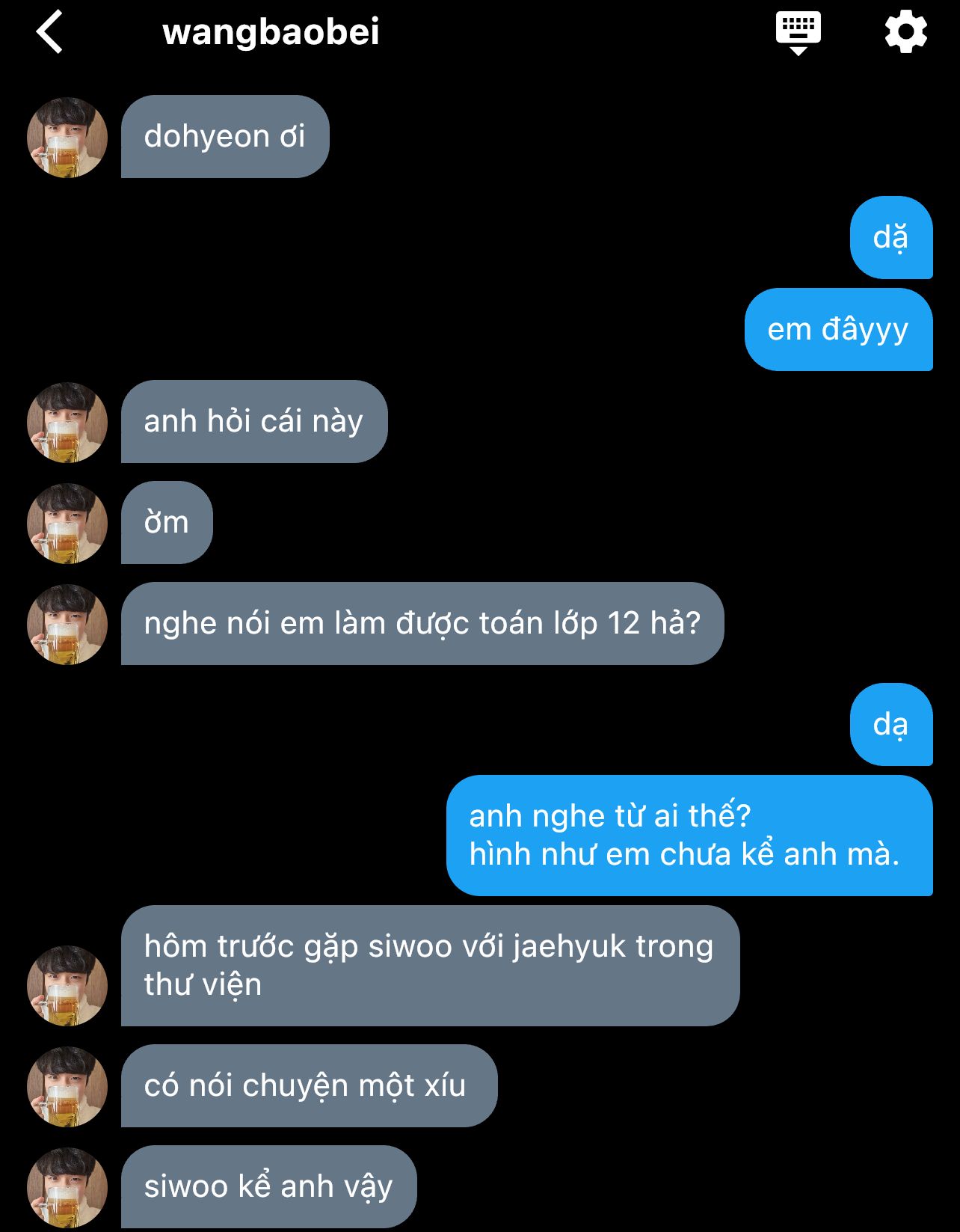Go back from the wangbaobei chat
Screen dimensions: 960x1232
click(x=49, y=32)
